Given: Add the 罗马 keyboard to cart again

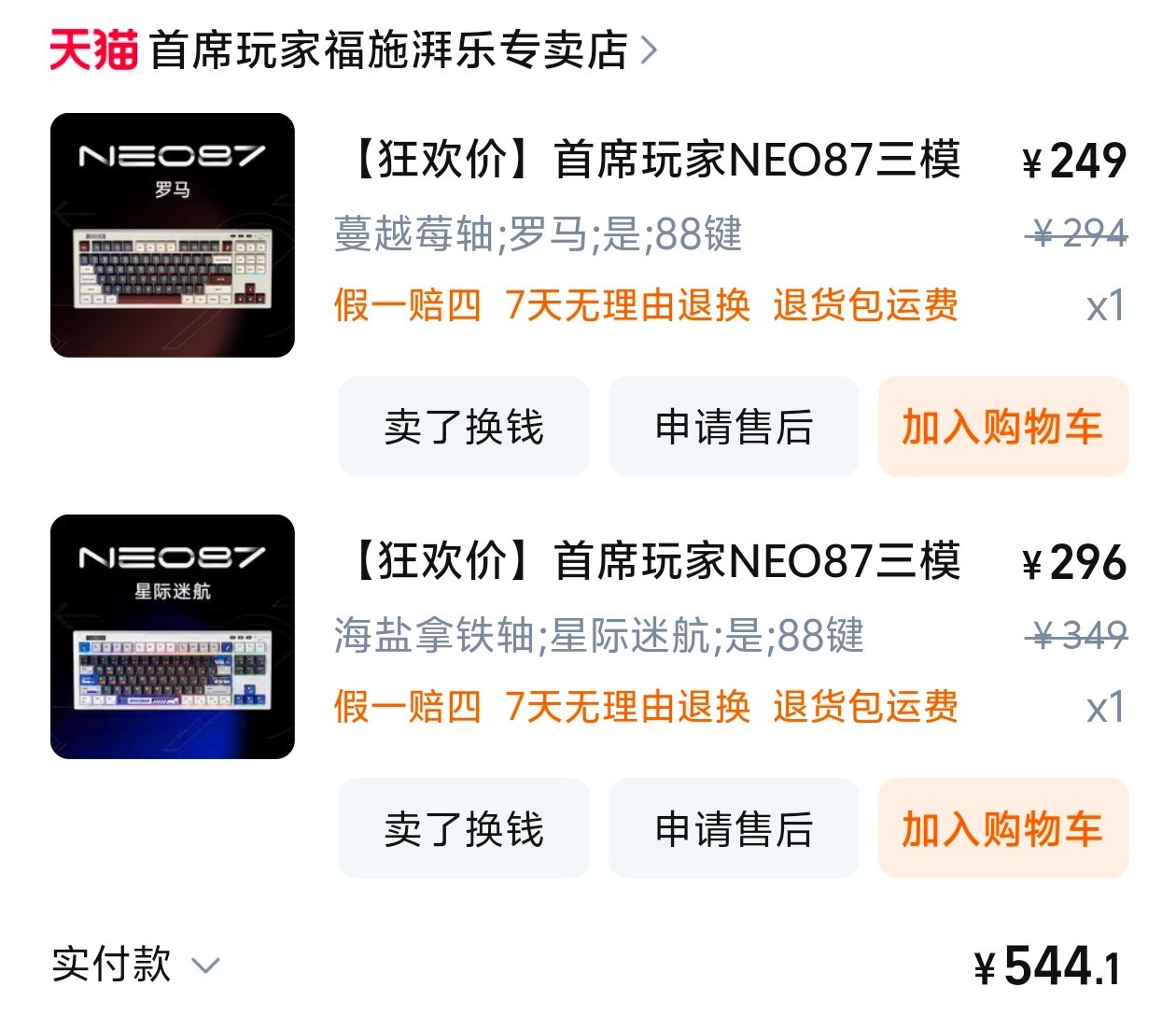Looking at the screenshot, I should pyautogui.click(x=1003, y=427).
